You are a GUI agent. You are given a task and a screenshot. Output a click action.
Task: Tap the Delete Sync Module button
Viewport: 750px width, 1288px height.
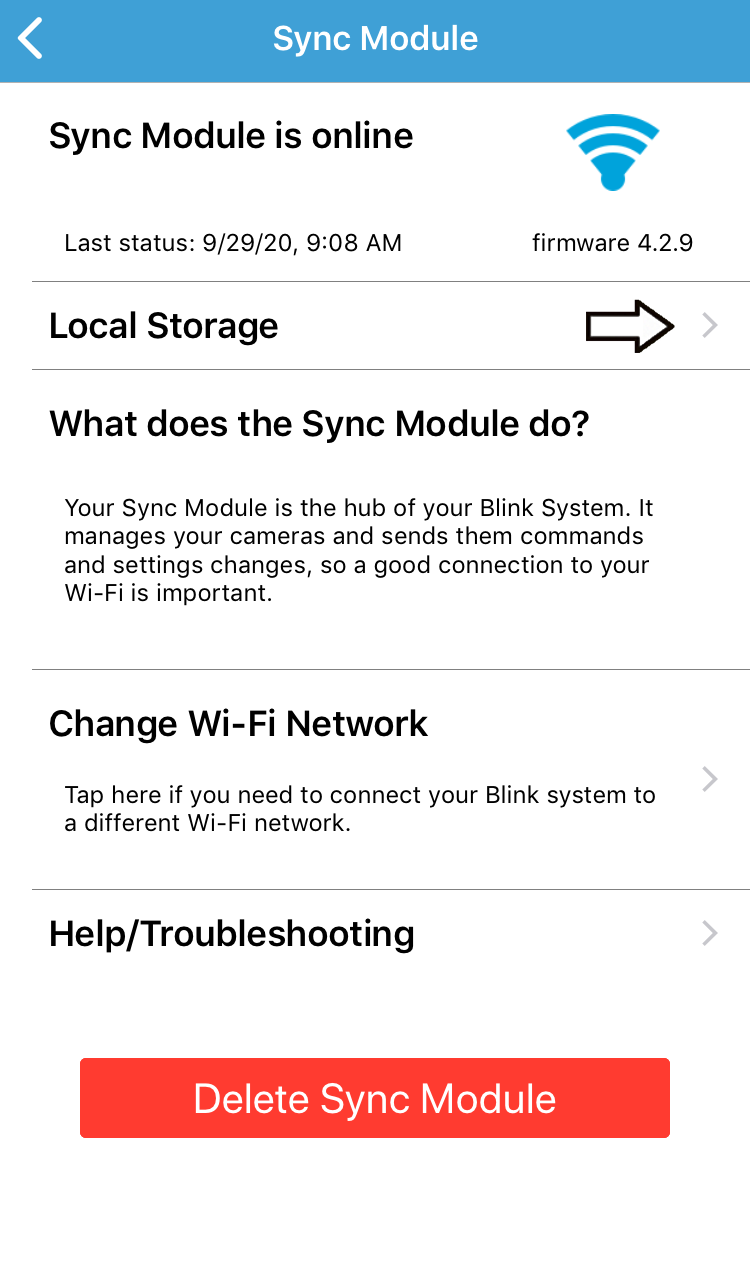(375, 1098)
